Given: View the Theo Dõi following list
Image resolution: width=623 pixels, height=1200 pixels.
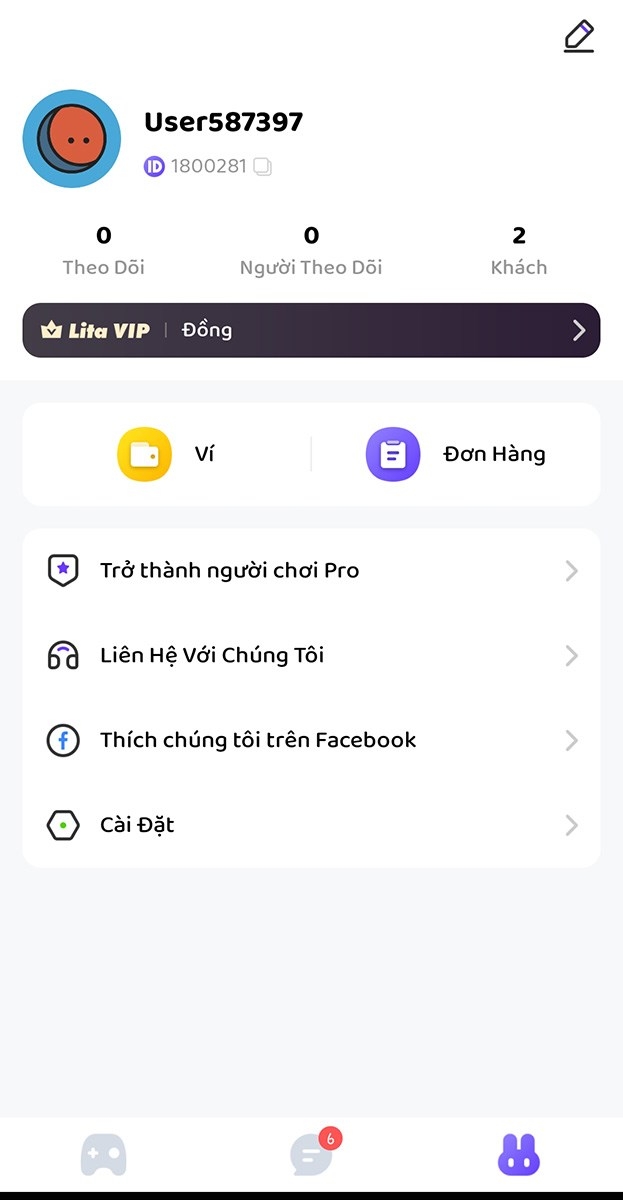Looking at the screenshot, I should click(x=103, y=250).
